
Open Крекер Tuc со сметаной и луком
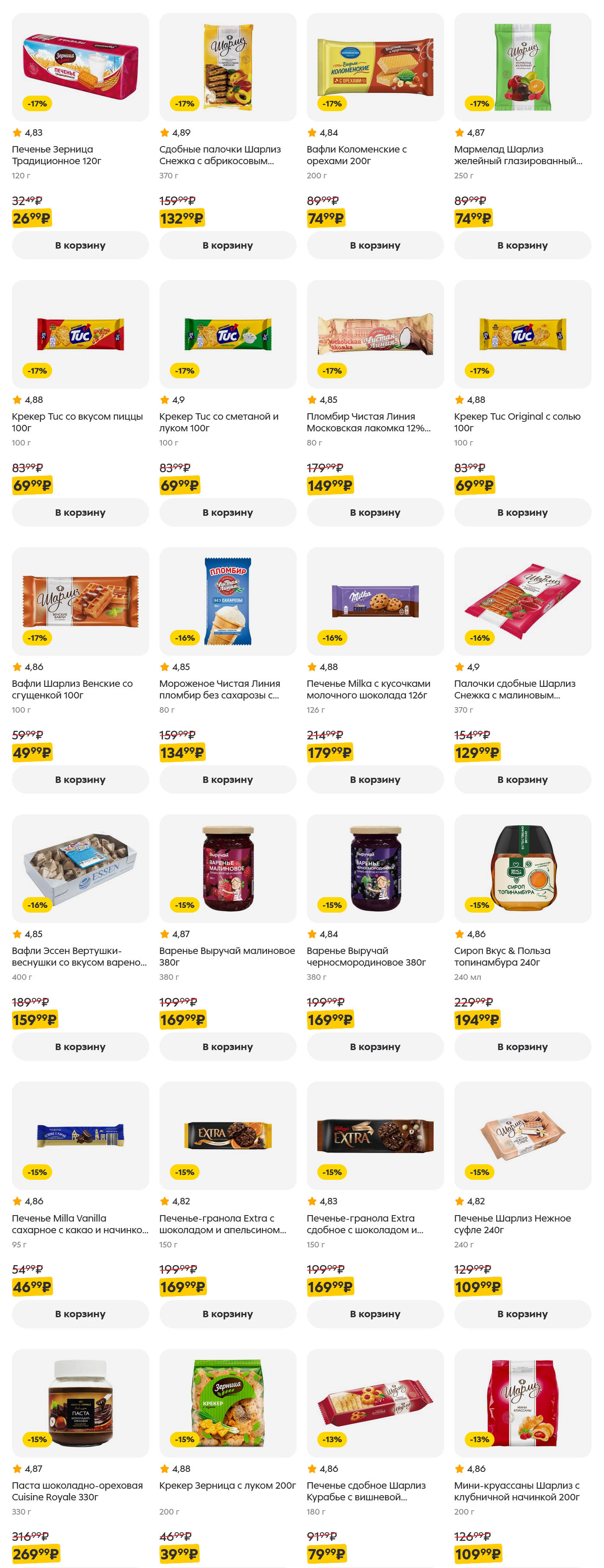point(227,334)
